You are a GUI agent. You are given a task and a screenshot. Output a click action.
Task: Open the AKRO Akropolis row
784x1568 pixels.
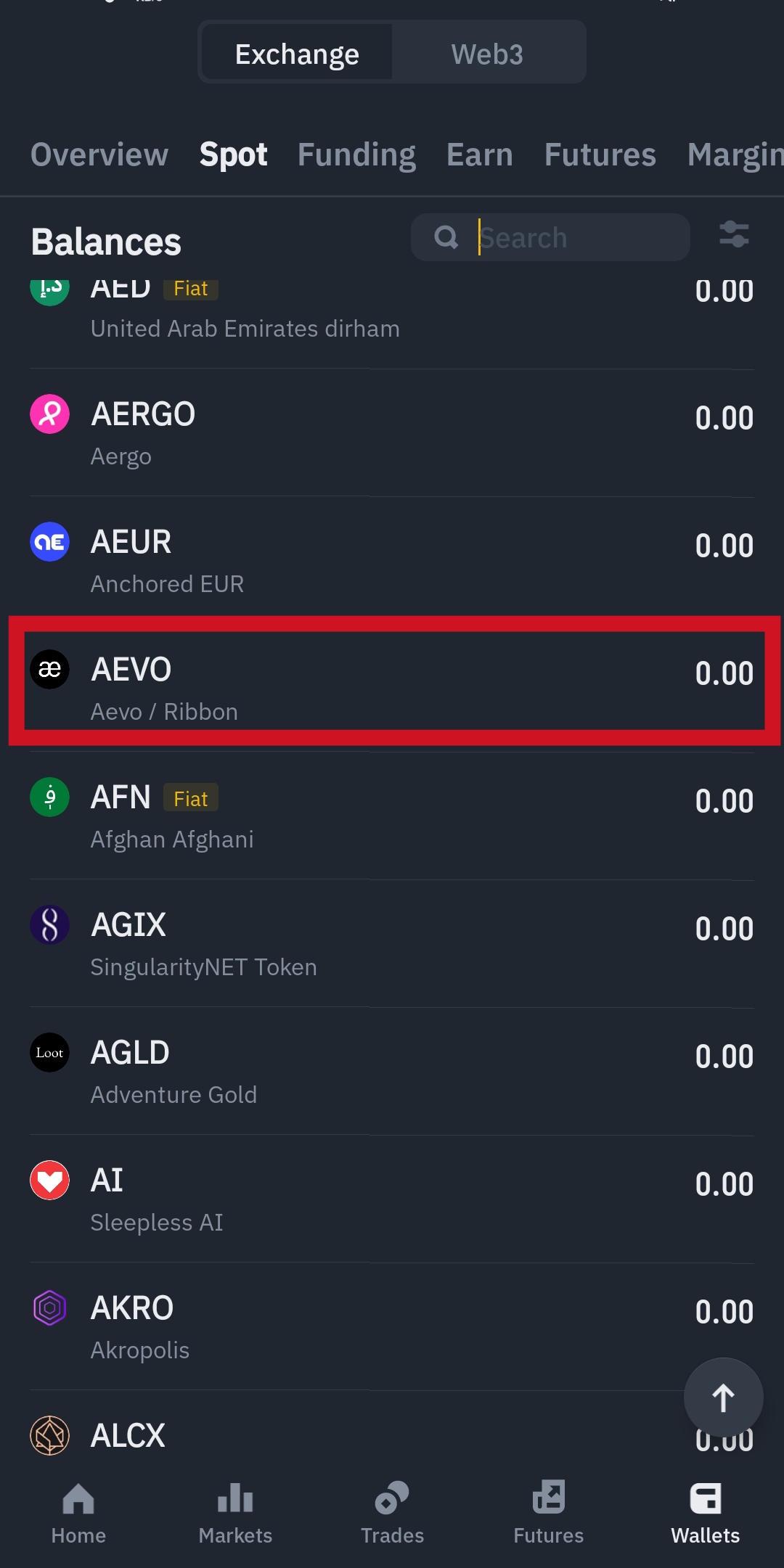coord(392,1327)
